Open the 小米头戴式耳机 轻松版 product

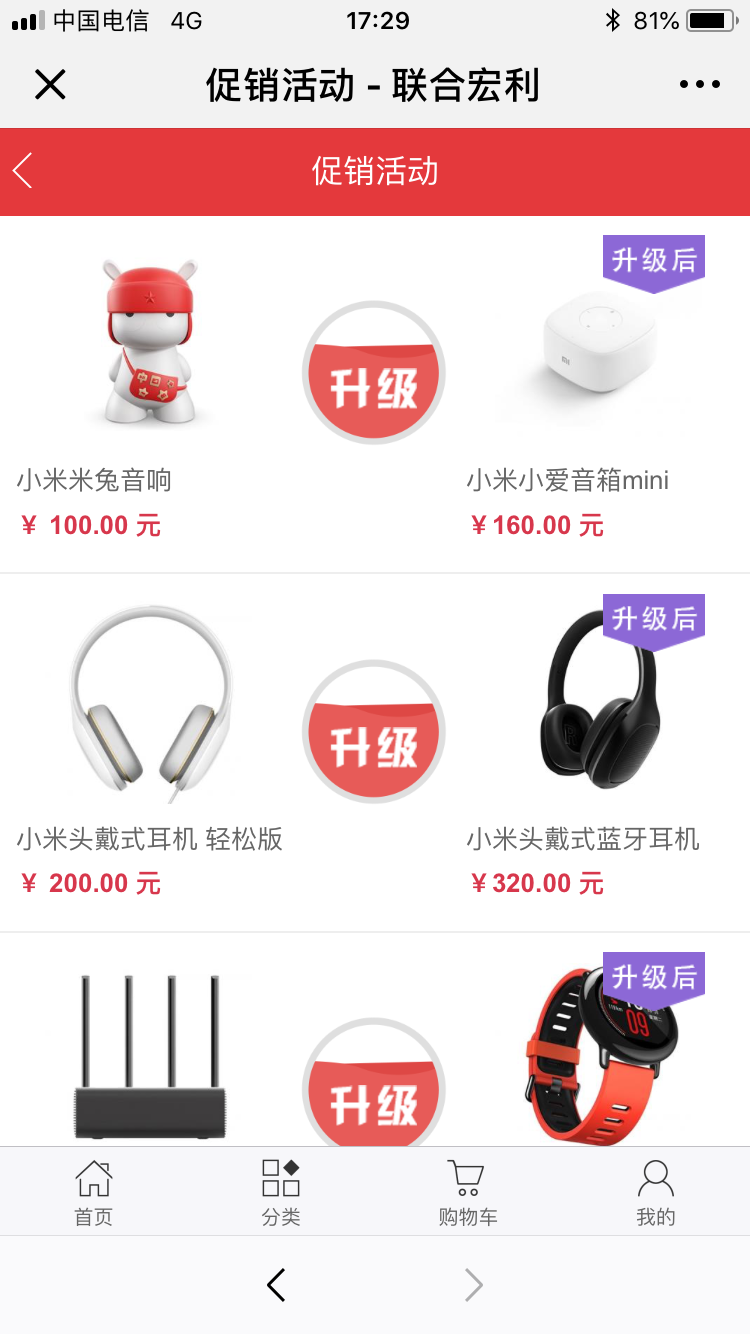click(150, 700)
